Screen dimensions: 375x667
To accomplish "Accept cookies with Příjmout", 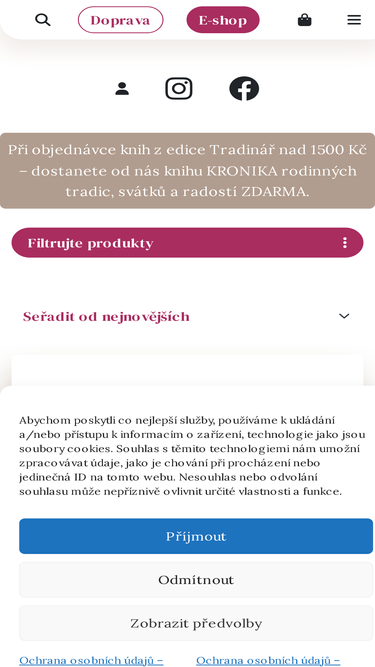I will click(x=196, y=536).
